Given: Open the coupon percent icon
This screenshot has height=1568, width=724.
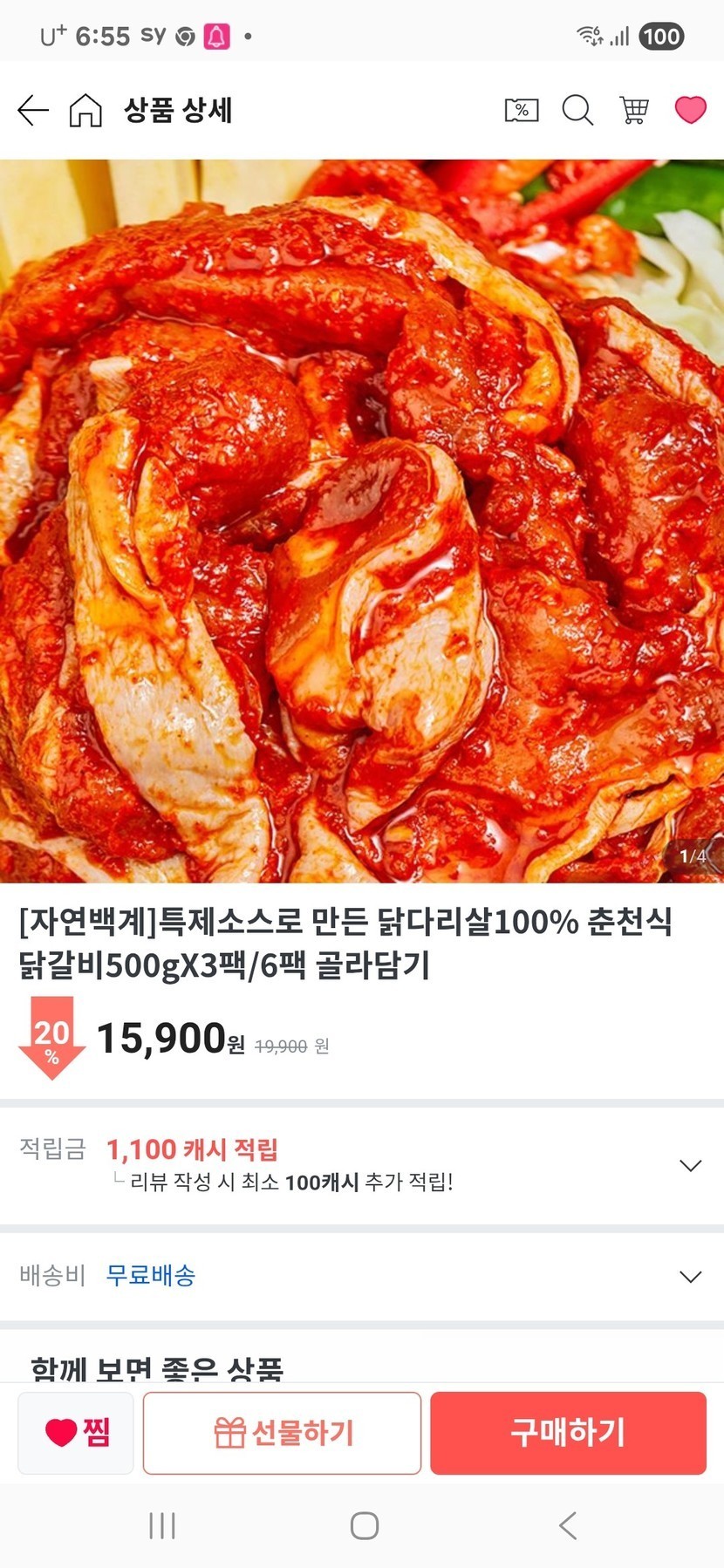Looking at the screenshot, I should [522, 110].
